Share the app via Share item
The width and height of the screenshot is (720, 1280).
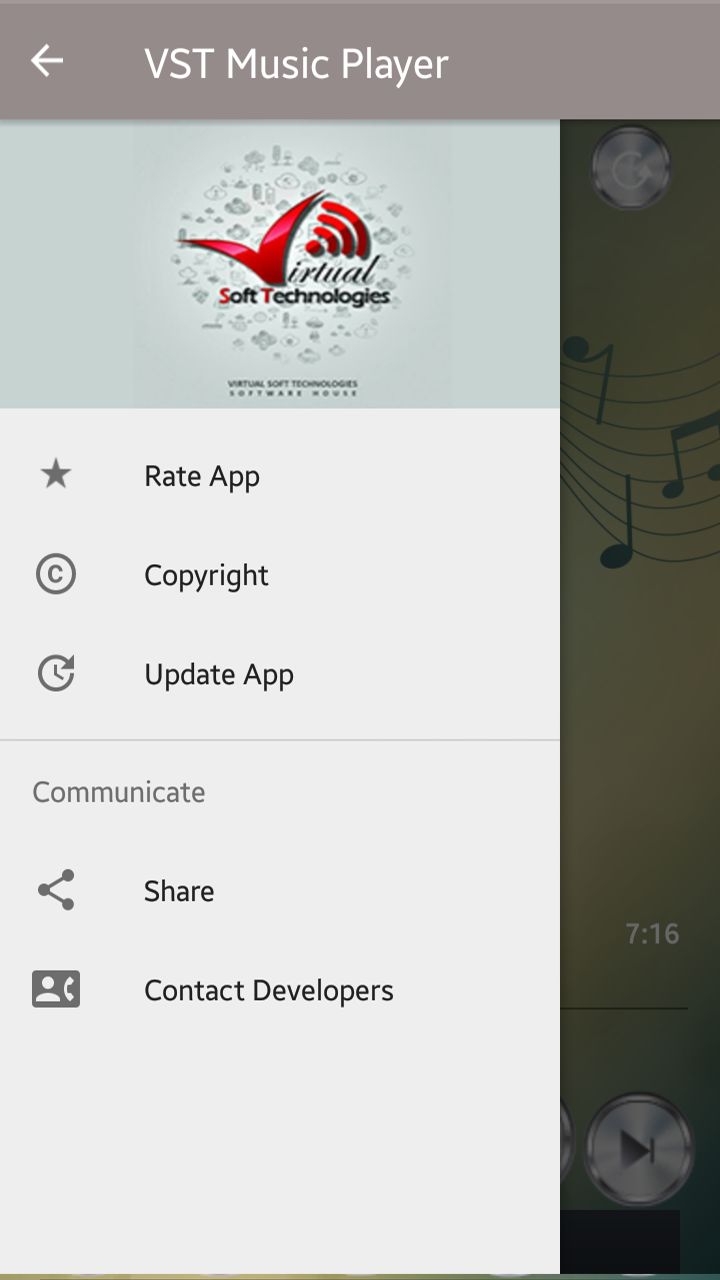click(178, 890)
